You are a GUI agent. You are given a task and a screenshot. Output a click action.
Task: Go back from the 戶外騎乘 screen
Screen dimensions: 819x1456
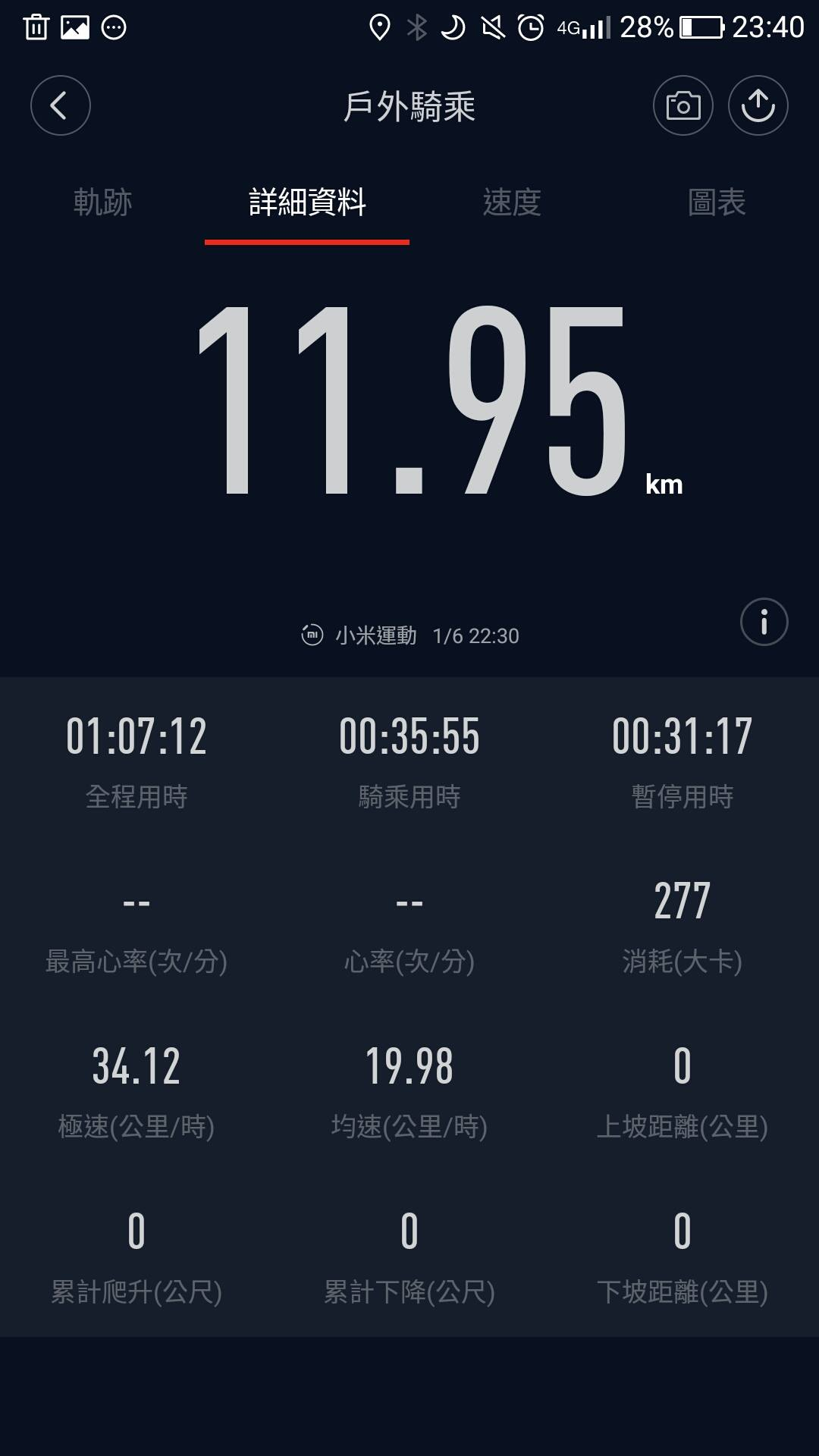pyautogui.click(x=61, y=105)
